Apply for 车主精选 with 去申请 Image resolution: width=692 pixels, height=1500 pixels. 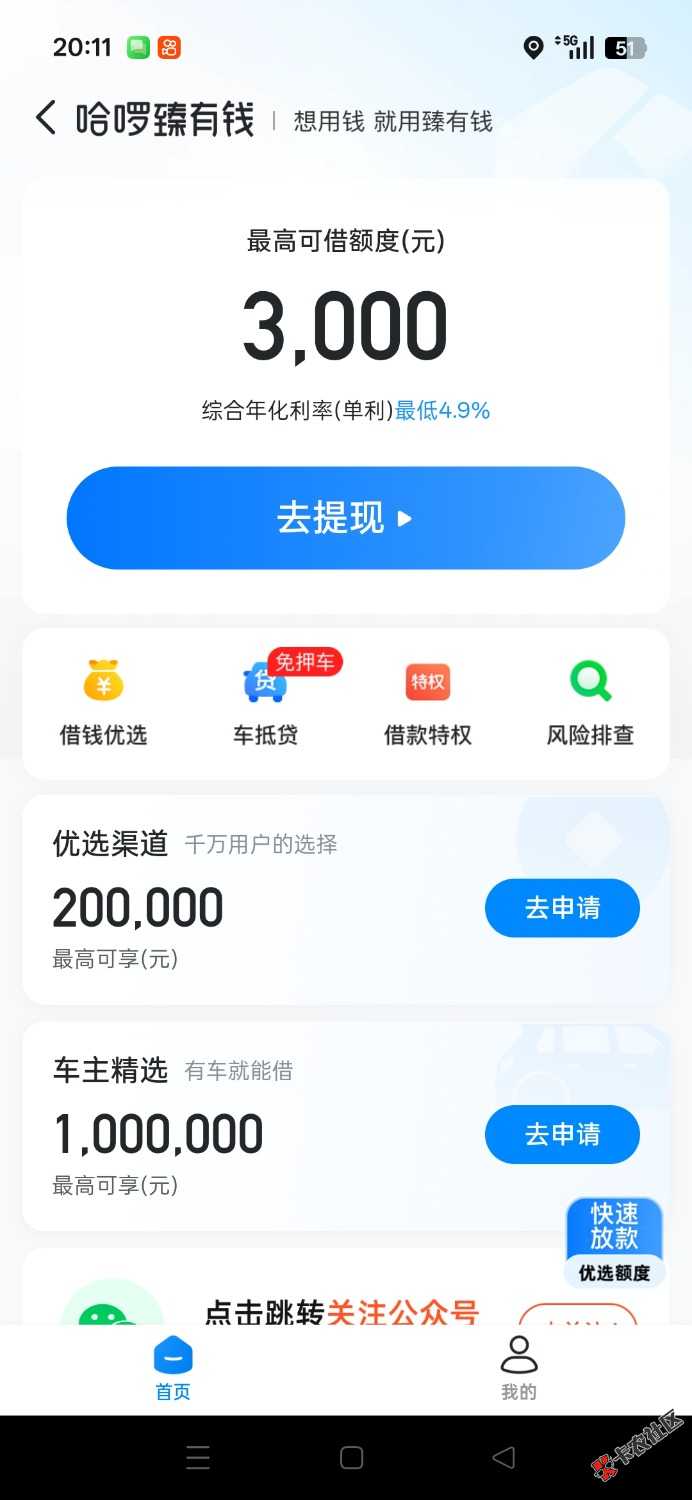(x=562, y=1135)
